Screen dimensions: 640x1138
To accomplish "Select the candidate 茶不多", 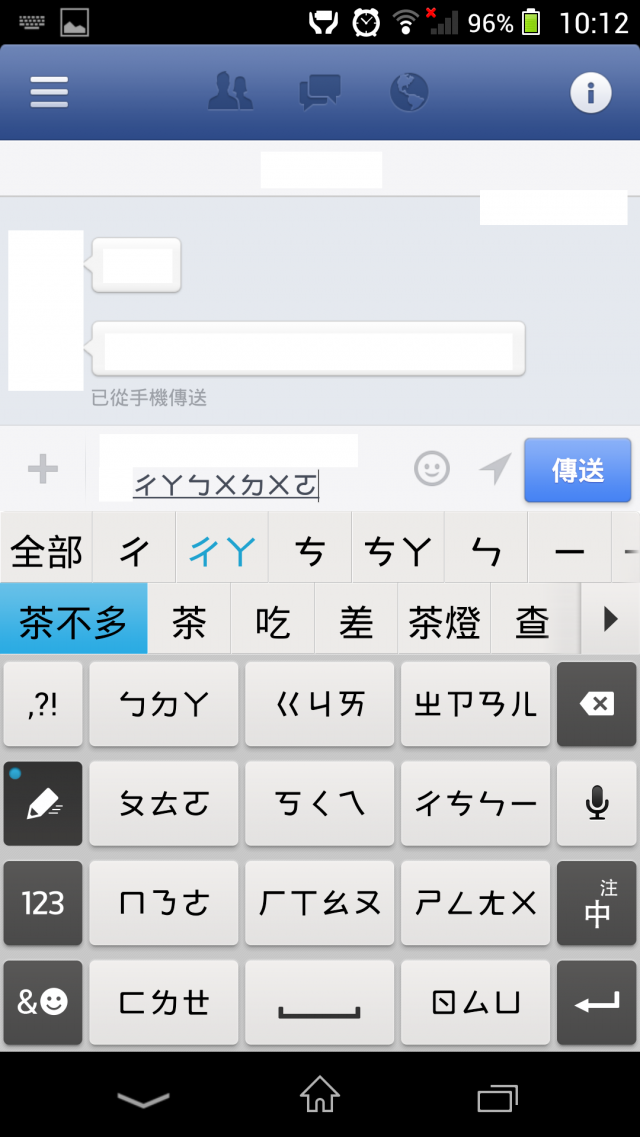I will (74, 622).
